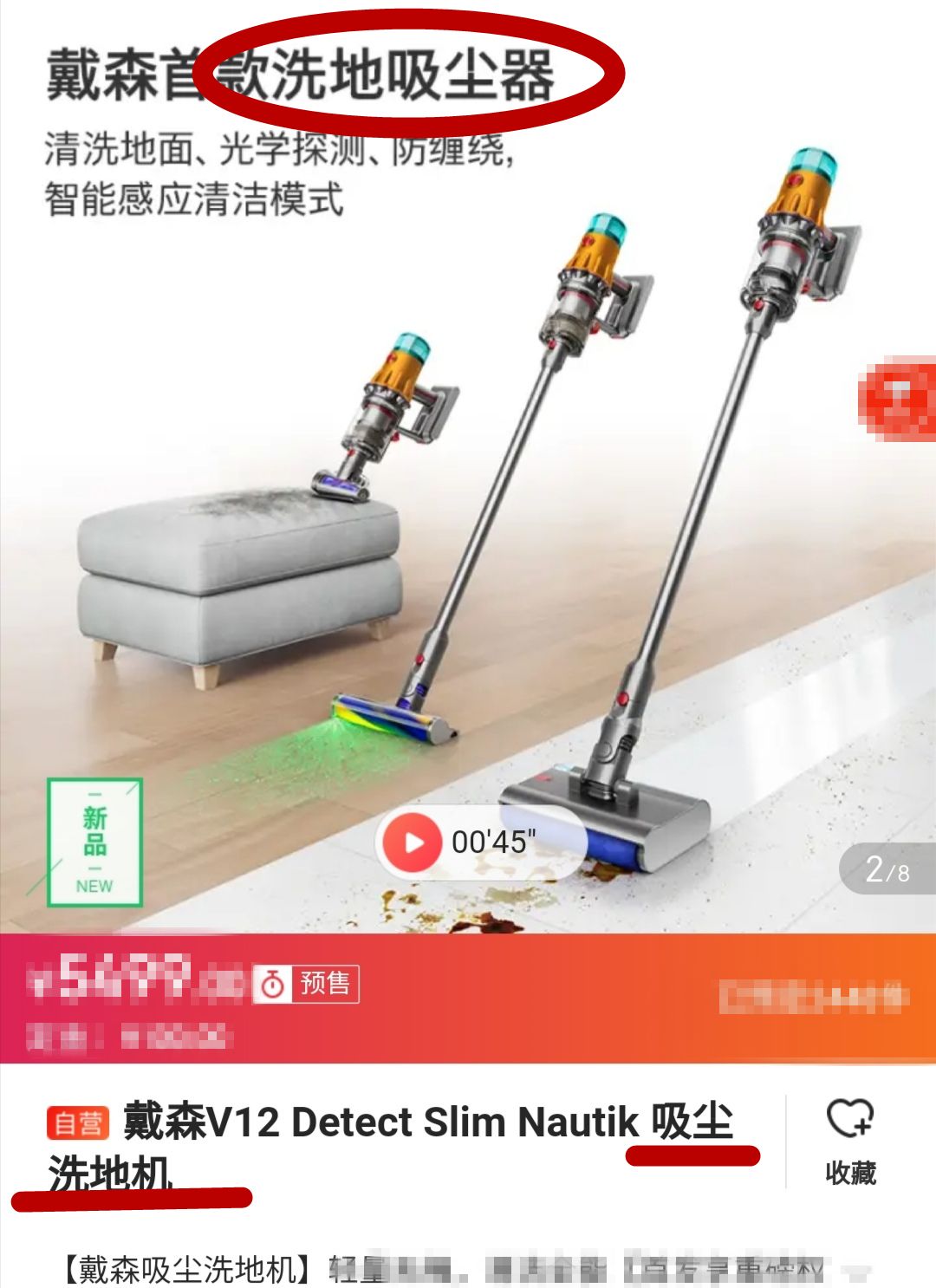Add product to favorites via 收藏
The image size is (936, 1288).
[850, 1140]
